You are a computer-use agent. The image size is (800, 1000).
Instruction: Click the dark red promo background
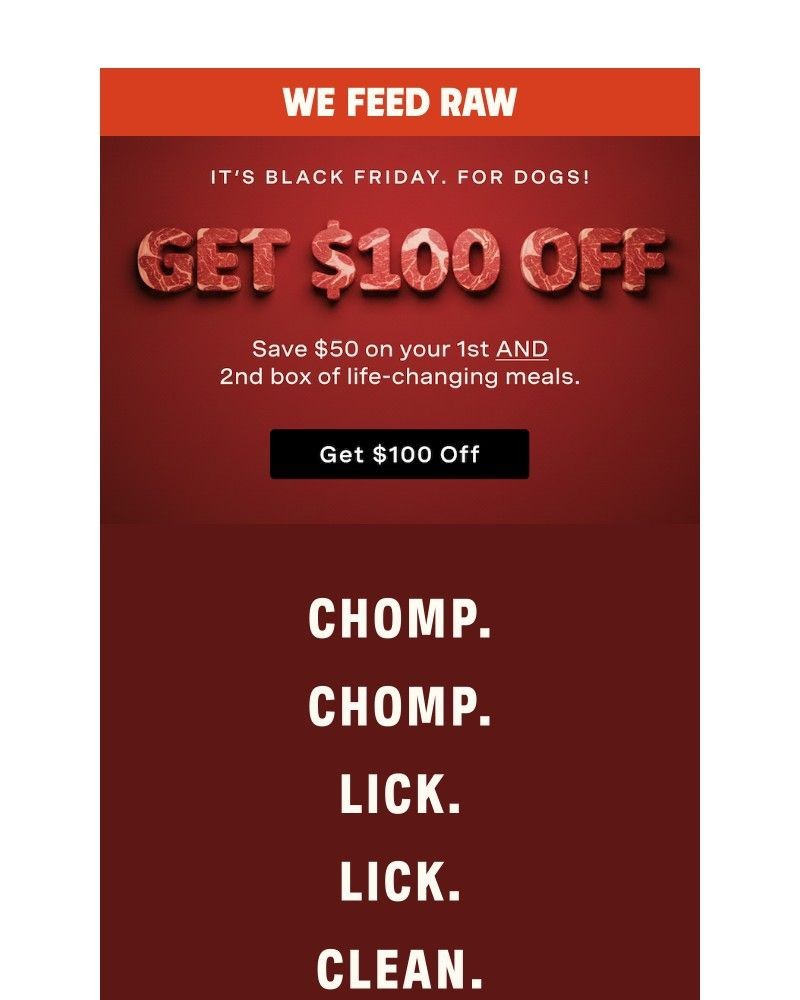(160, 420)
